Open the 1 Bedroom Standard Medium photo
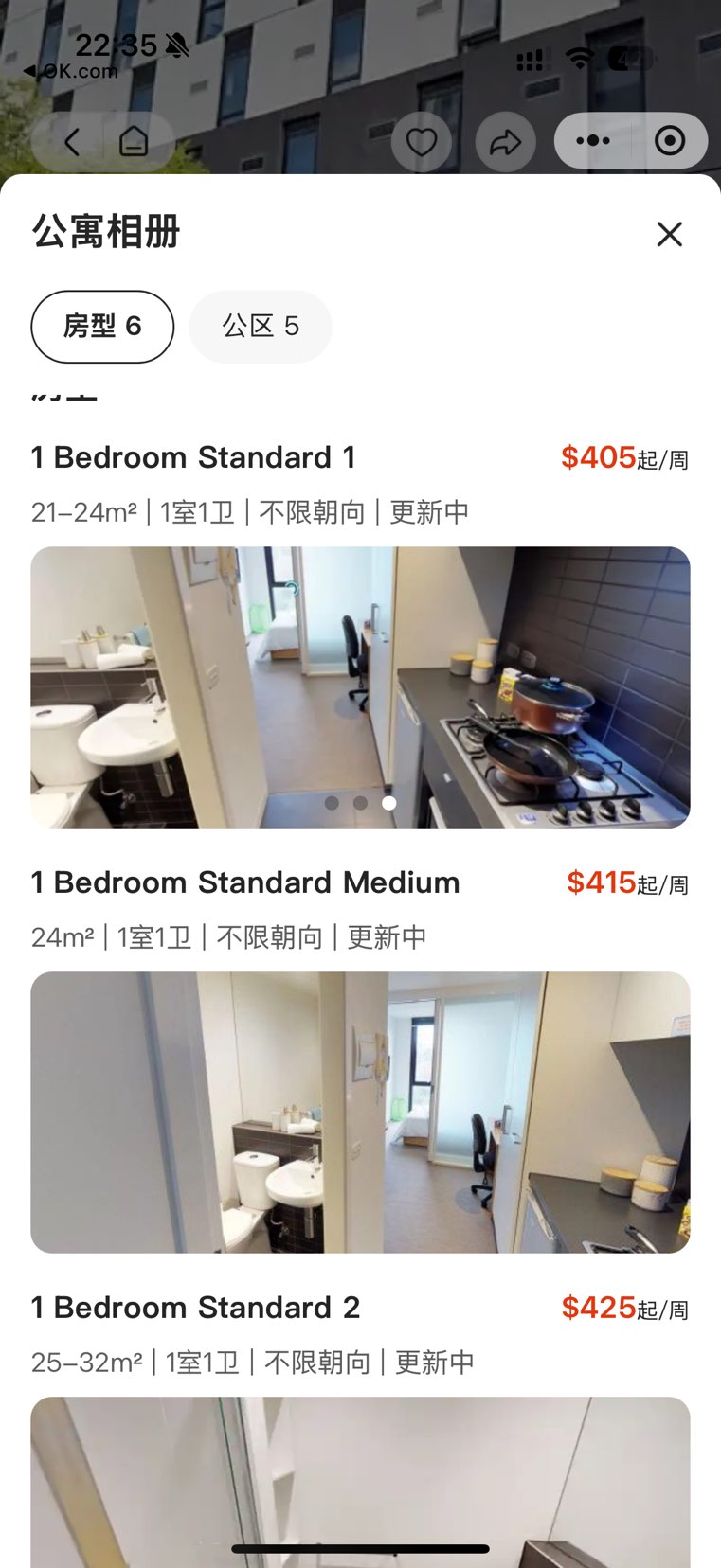The height and width of the screenshot is (1568, 721). click(x=360, y=1112)
